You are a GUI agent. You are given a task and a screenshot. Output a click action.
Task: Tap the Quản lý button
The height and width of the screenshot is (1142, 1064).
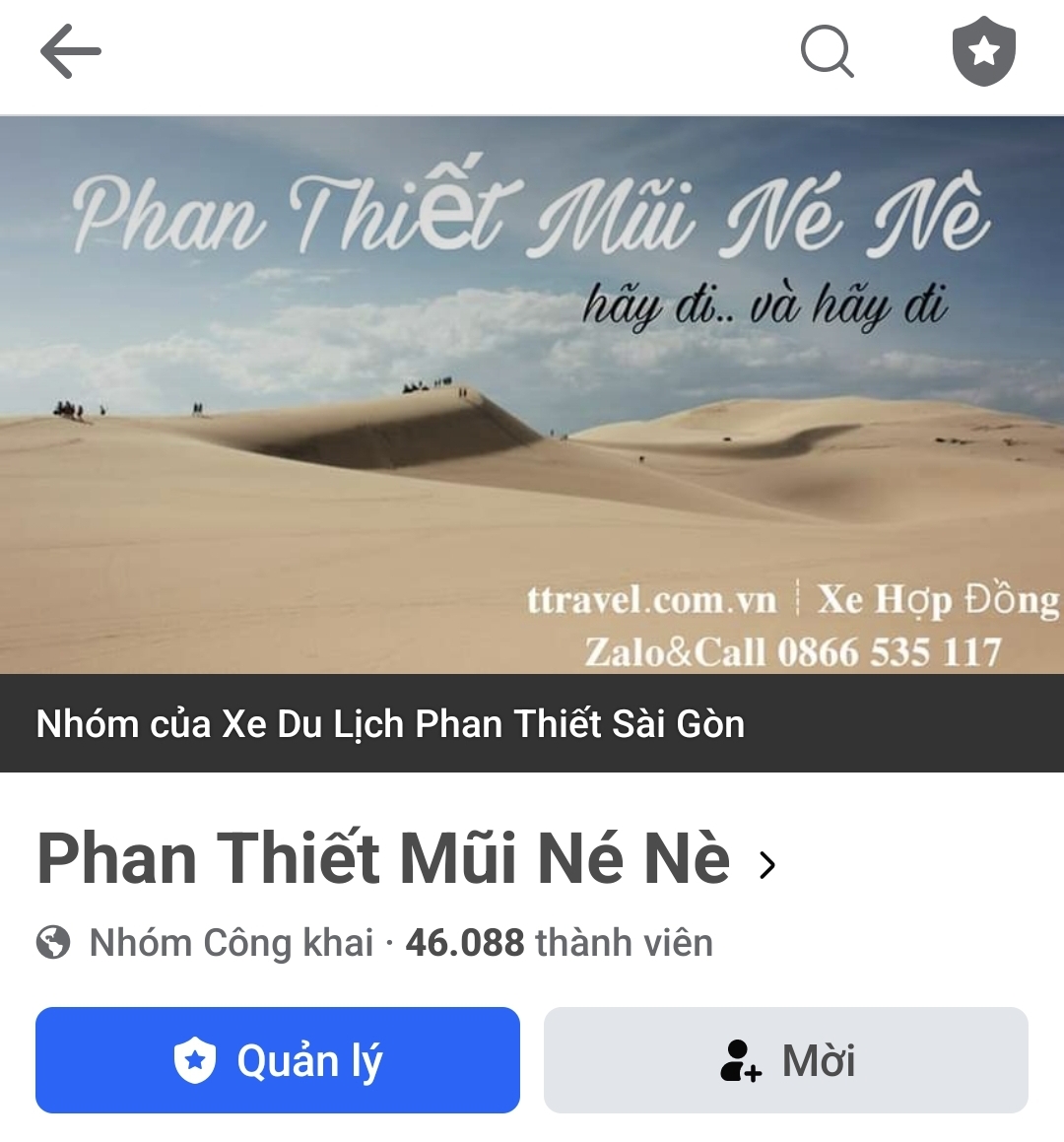(x=278, y=1060)
